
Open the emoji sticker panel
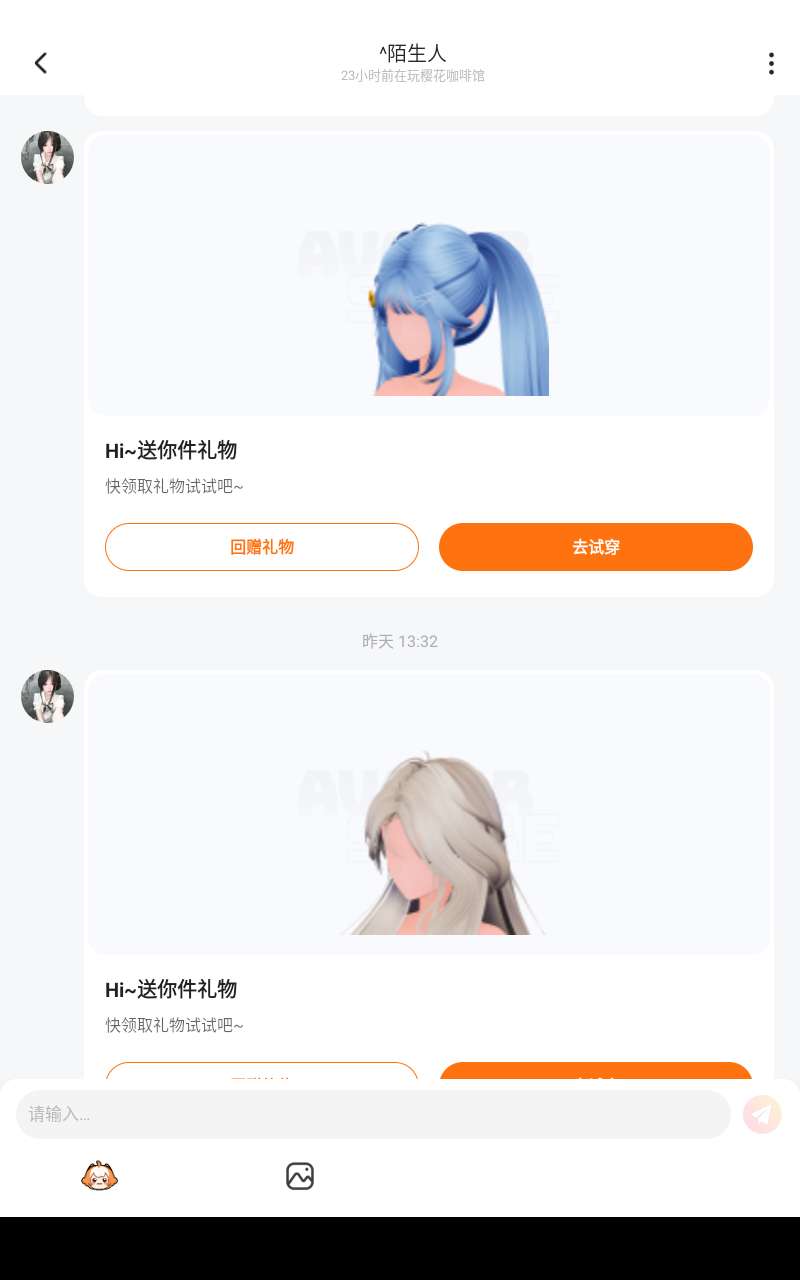[99, 1176]
